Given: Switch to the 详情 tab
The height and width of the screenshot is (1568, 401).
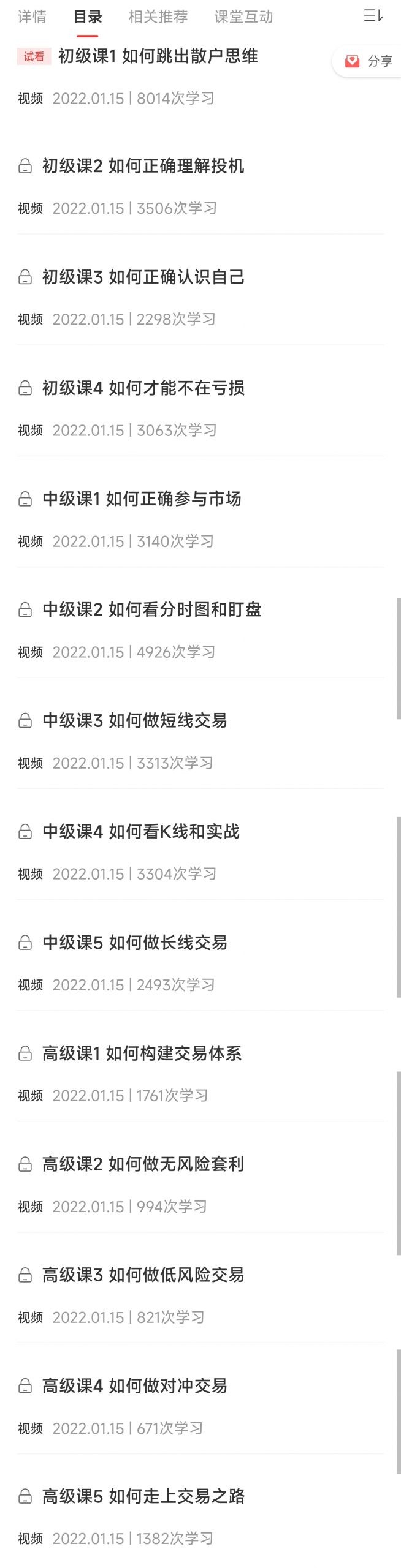Looking at the screenshot, I should tap(32, 17).
